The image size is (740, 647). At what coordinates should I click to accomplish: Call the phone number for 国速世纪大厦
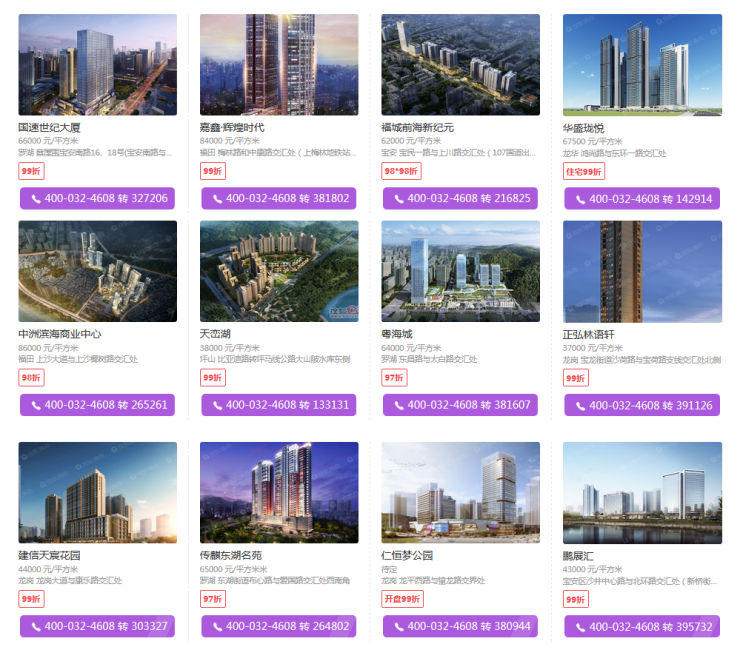point(97,198)
